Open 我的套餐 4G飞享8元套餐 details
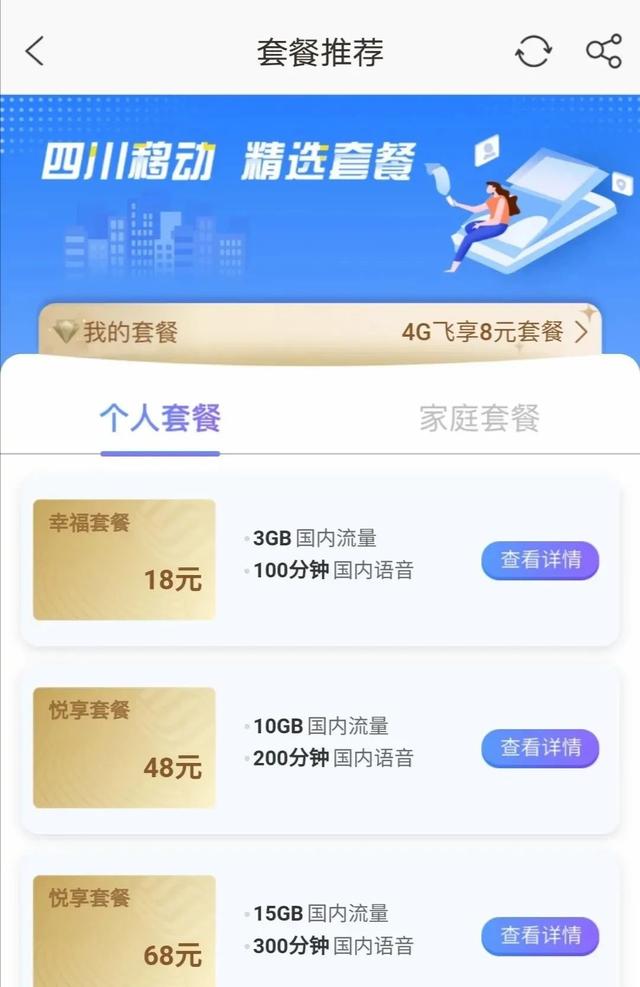The height and width of the screenshot is (987, 640). [x=320, y=332]
